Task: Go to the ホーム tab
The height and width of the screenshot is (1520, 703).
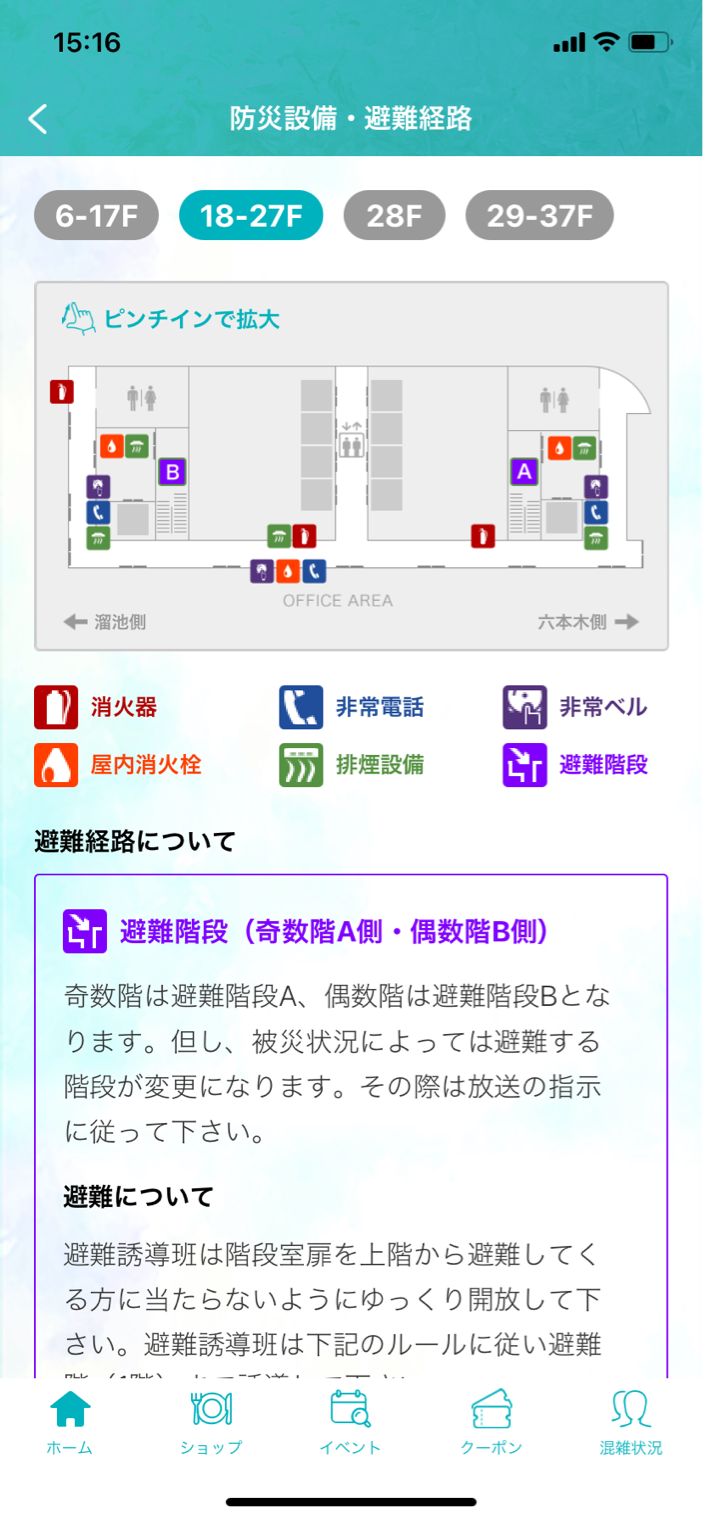Action: pos(70,1422)
